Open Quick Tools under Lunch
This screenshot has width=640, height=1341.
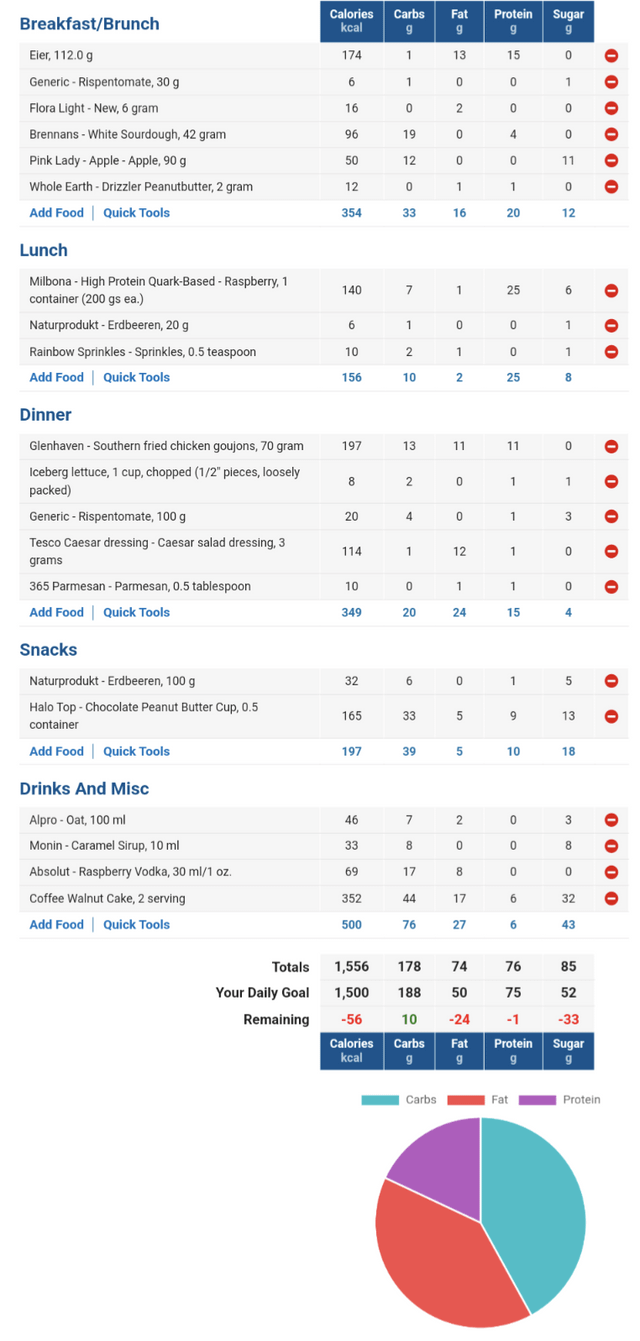(136, 377)
